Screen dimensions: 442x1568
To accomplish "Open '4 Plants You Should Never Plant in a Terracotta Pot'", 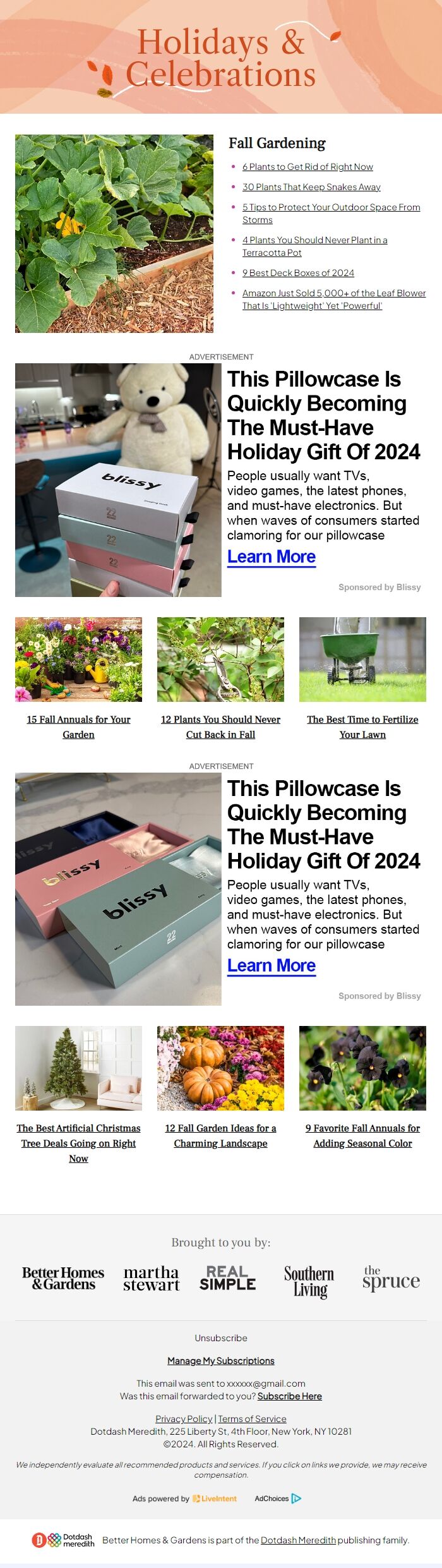I will (x=314, y=240).
